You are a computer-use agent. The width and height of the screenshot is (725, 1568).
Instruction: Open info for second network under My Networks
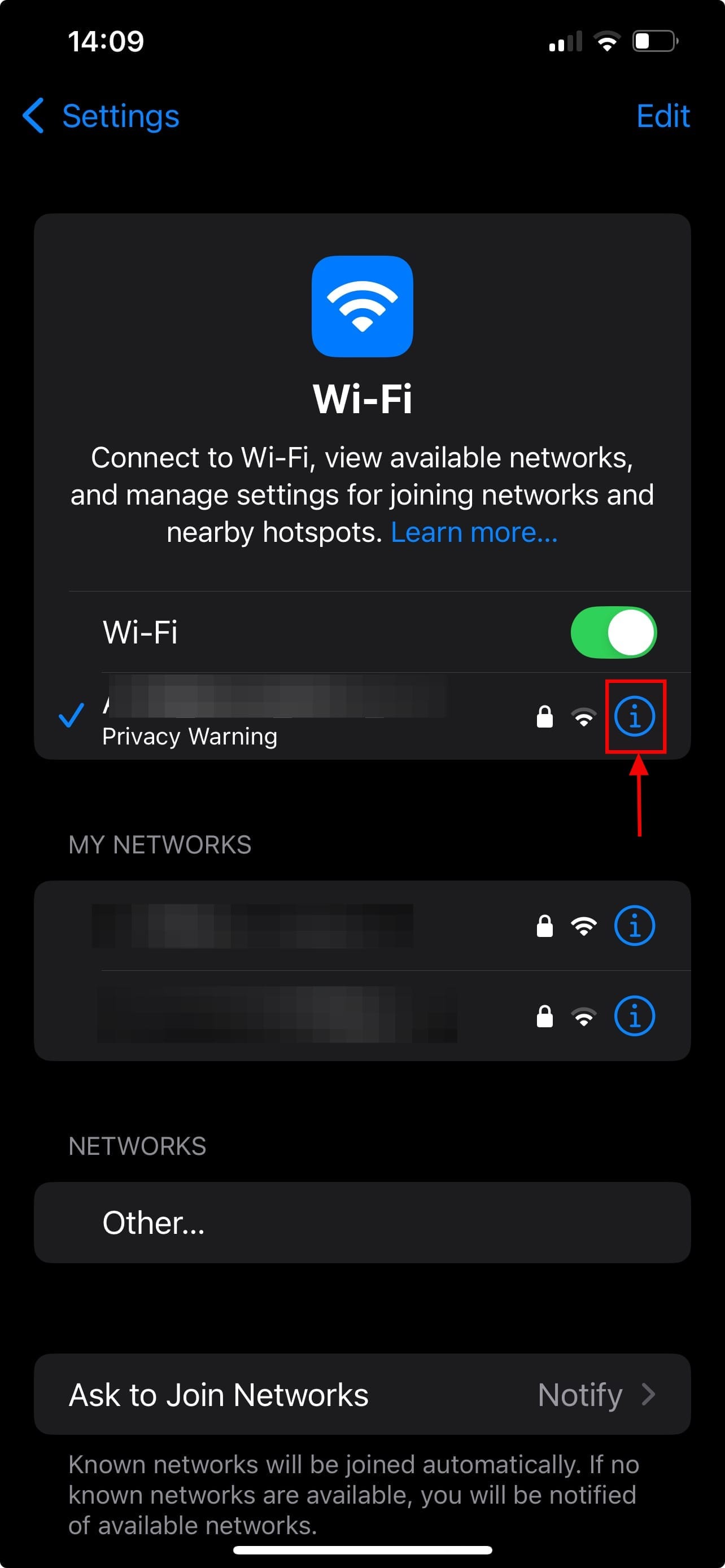pyautogui.click(x=634, y=1015)
